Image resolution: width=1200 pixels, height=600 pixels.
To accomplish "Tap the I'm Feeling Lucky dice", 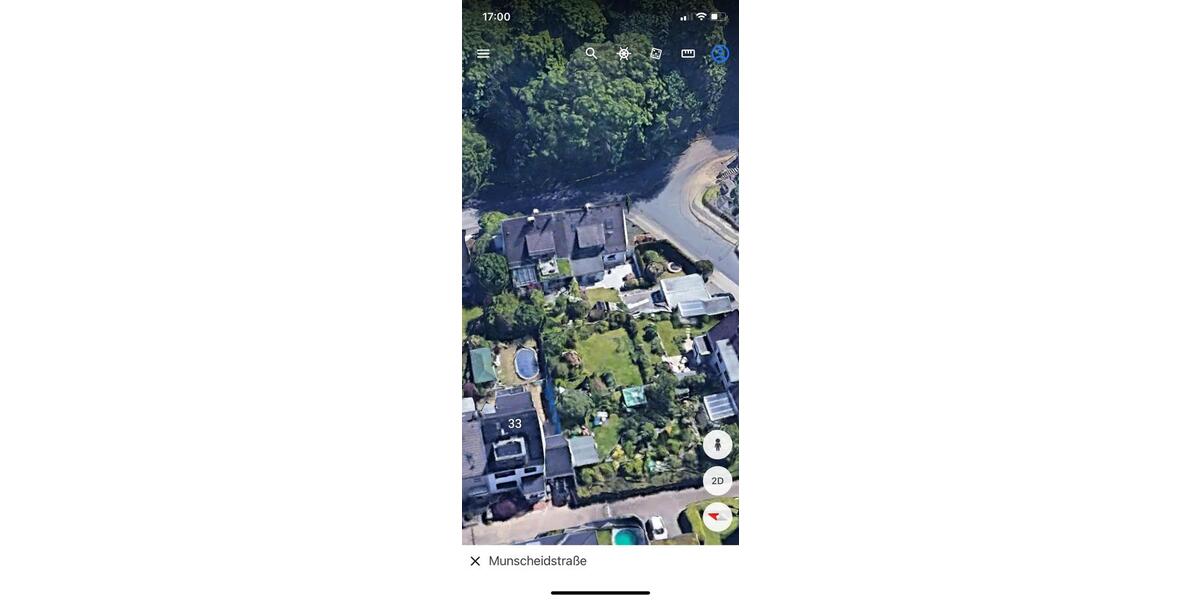I will pyautogui.click(x=656, y=54).
